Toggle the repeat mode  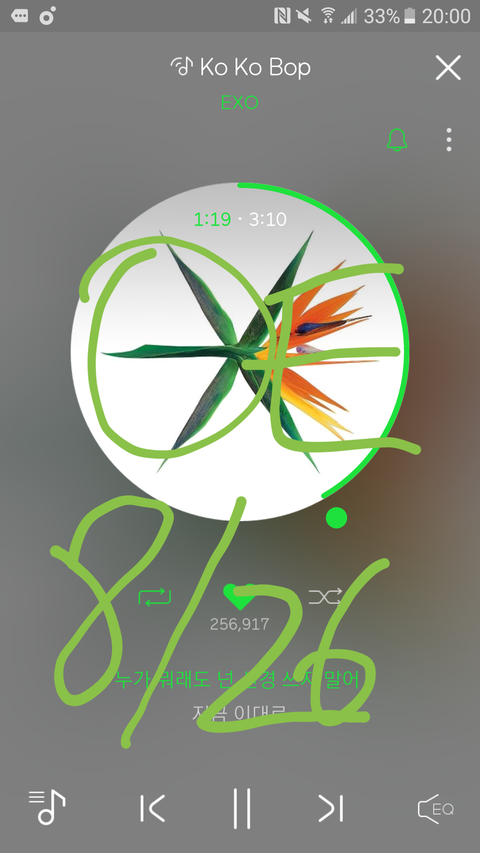pos(155,597)
